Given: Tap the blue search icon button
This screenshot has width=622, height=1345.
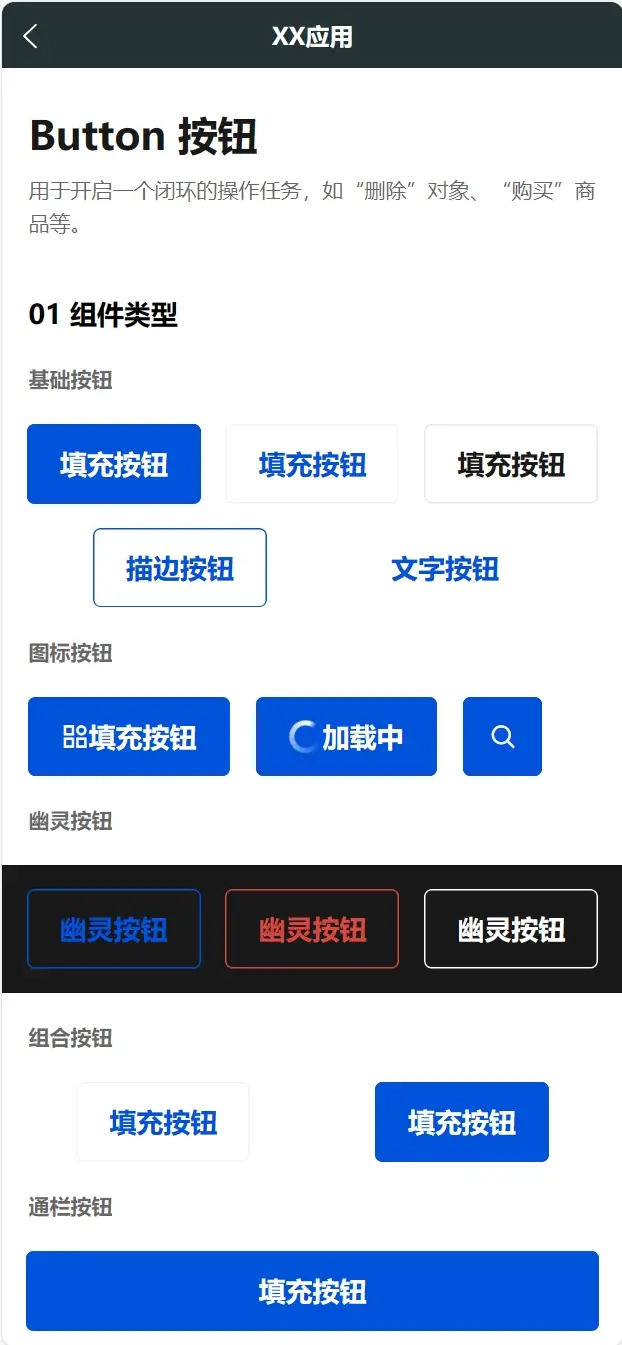Looking at the screenshot, I should [502, 737].
